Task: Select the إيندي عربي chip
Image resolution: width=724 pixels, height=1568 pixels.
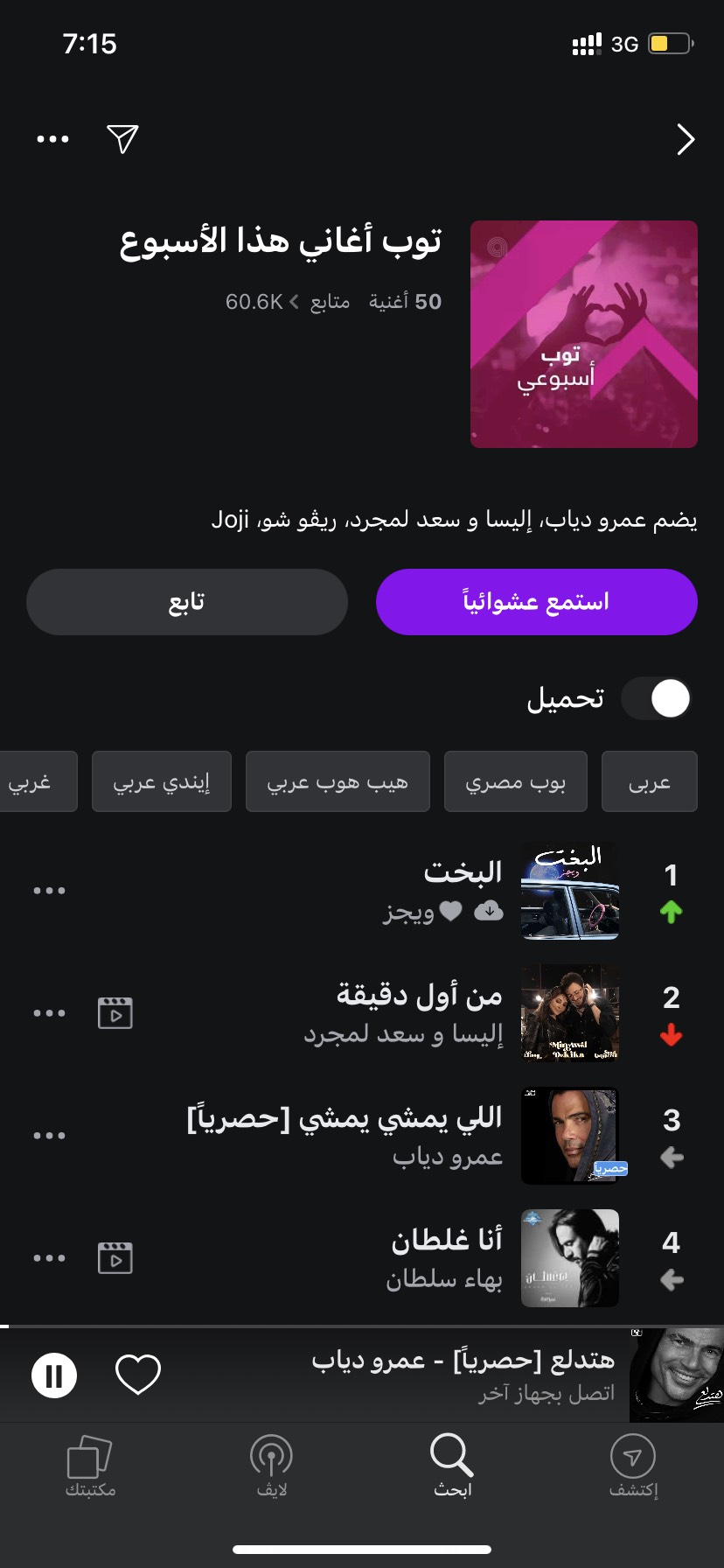Action: [161, 781]
